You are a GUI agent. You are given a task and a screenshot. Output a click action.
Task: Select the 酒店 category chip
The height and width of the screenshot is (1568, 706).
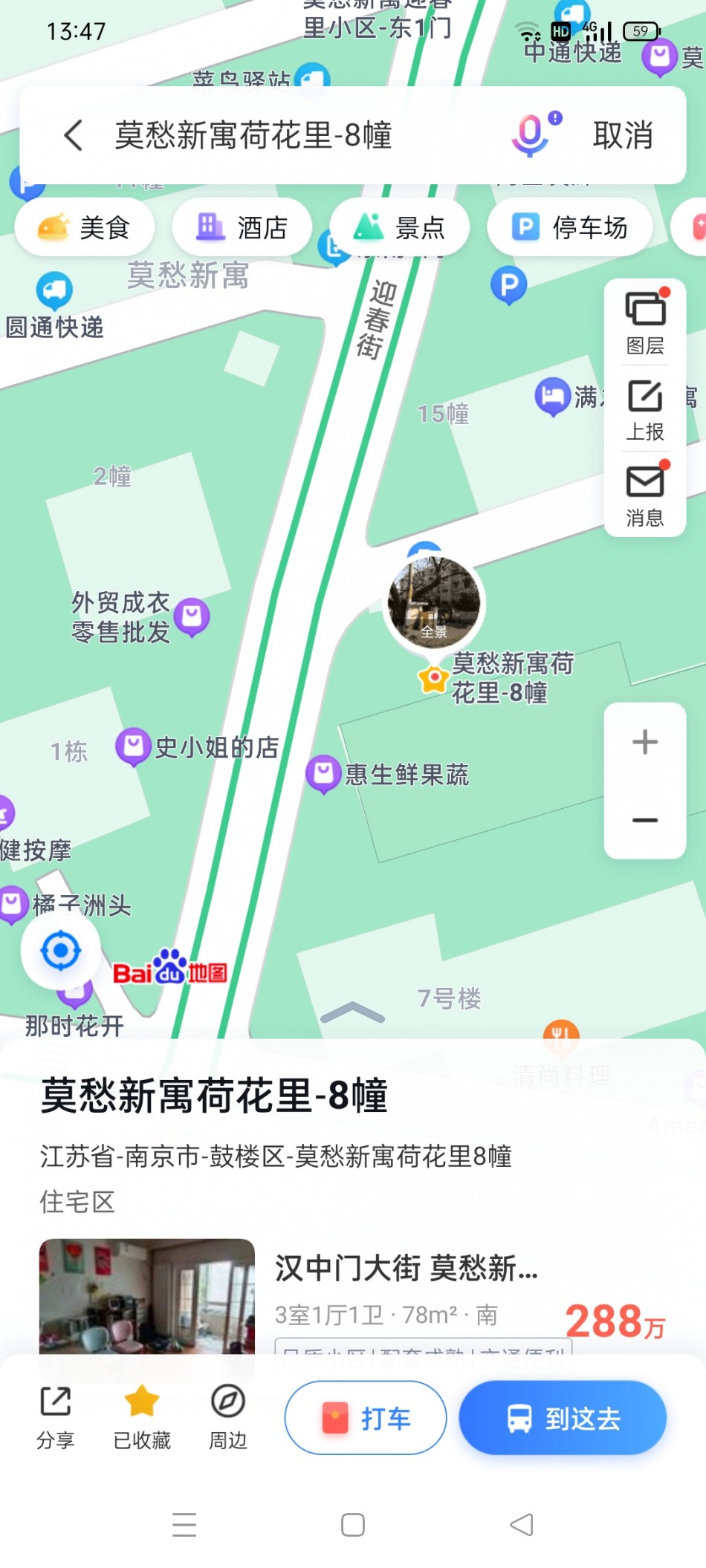click(242, 227)
